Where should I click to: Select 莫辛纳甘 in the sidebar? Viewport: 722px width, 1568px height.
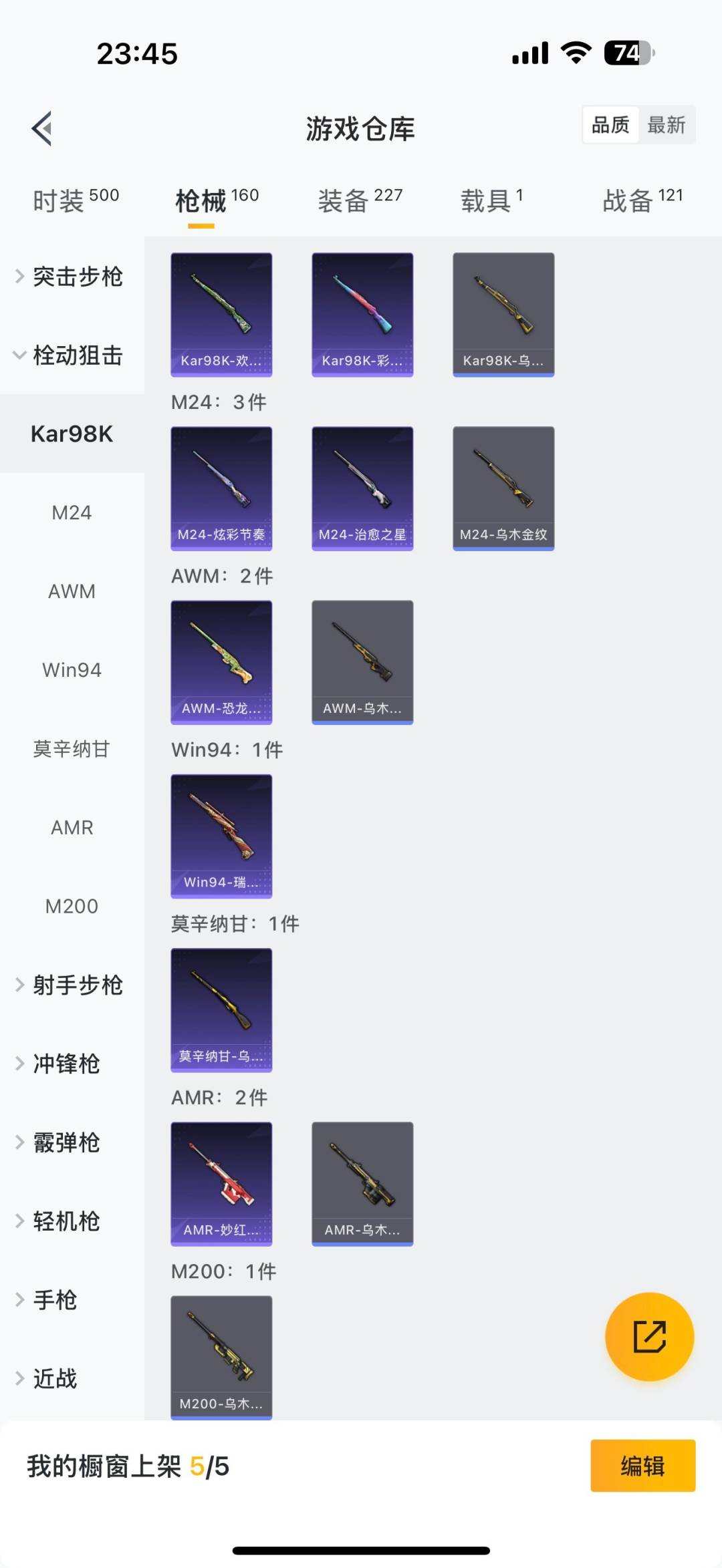pos(72,748)
